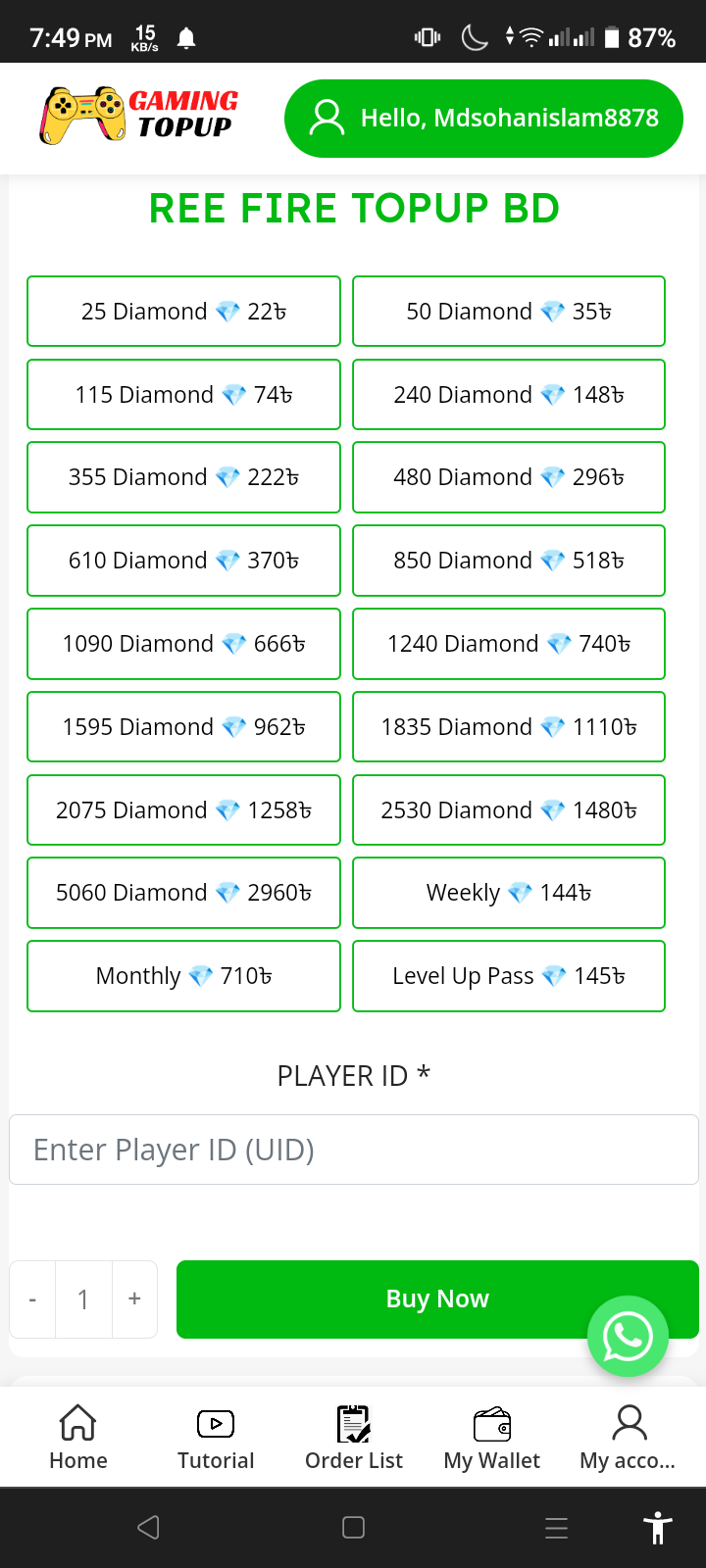Choose the Monthly 710৳ membership
The width and height of the screenshot is (706, 1568).
coord(183,976)
